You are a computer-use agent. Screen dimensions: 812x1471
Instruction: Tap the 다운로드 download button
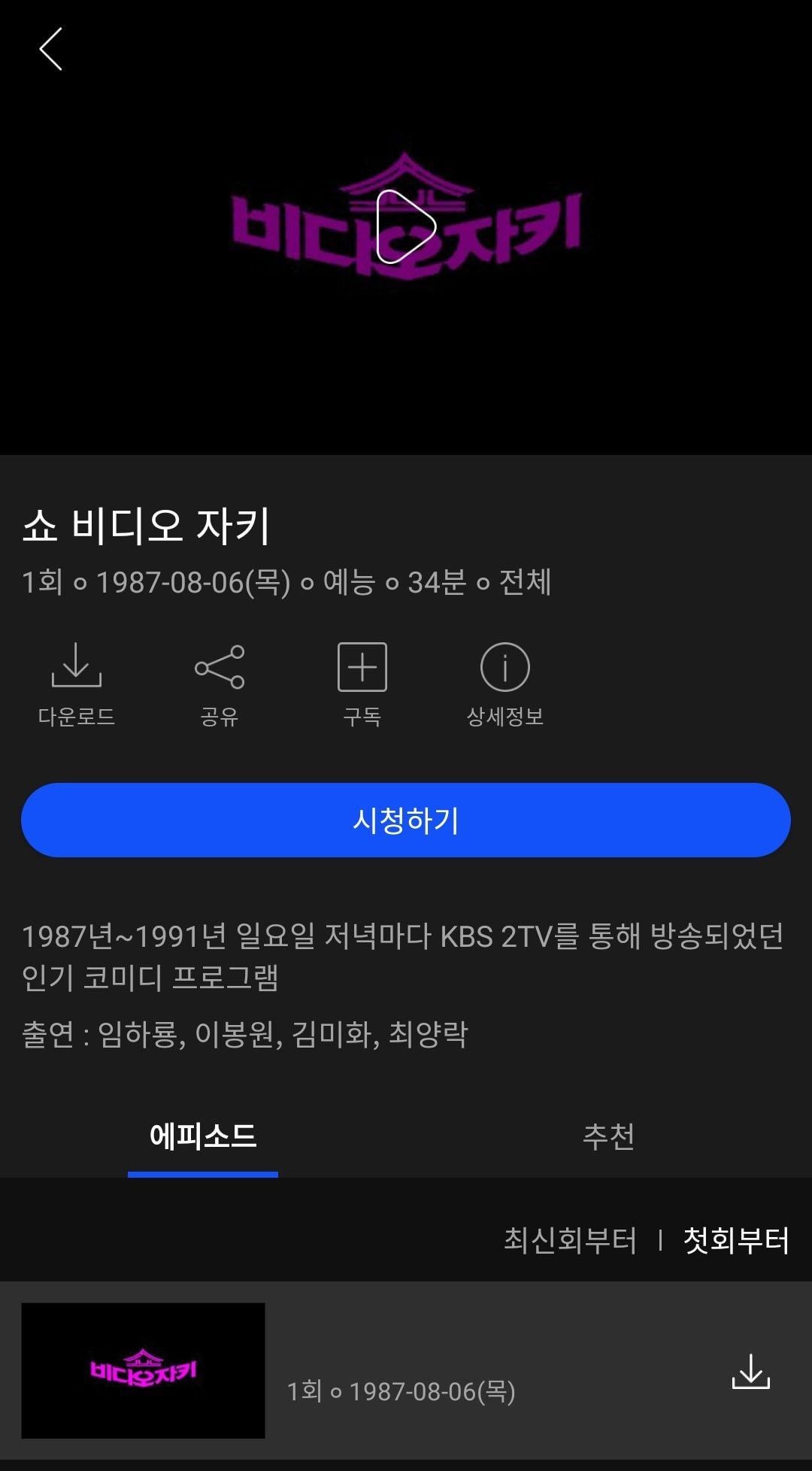click(x=76, y=683)
